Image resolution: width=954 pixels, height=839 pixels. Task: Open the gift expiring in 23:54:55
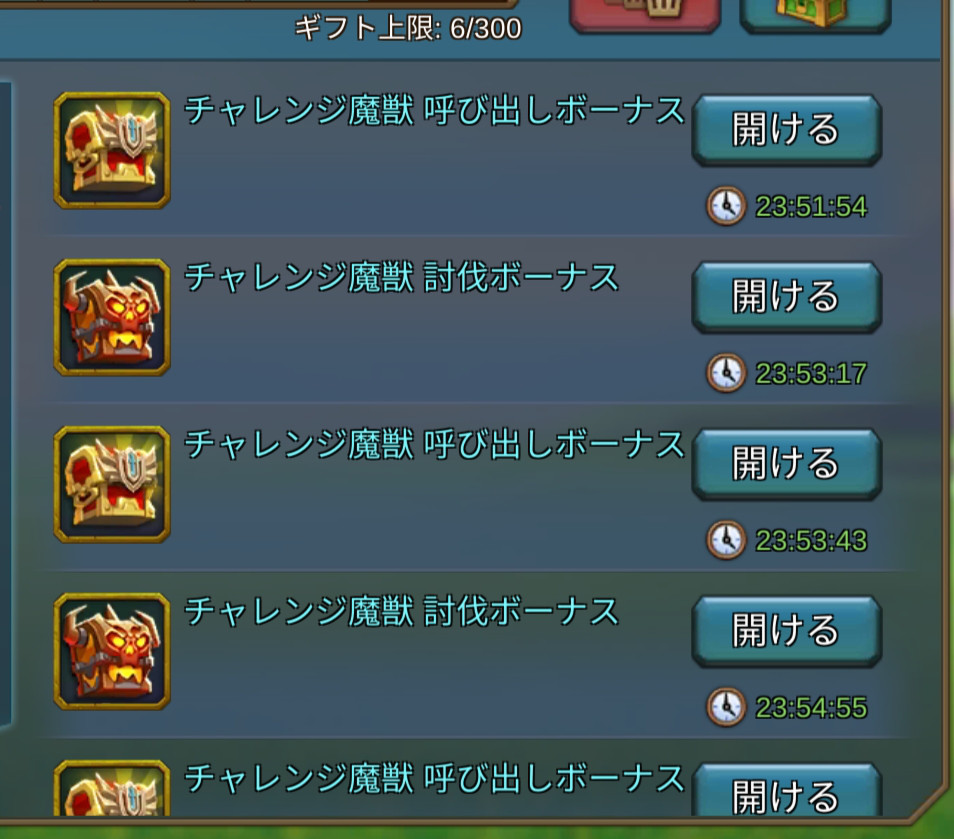pos(786,631)
